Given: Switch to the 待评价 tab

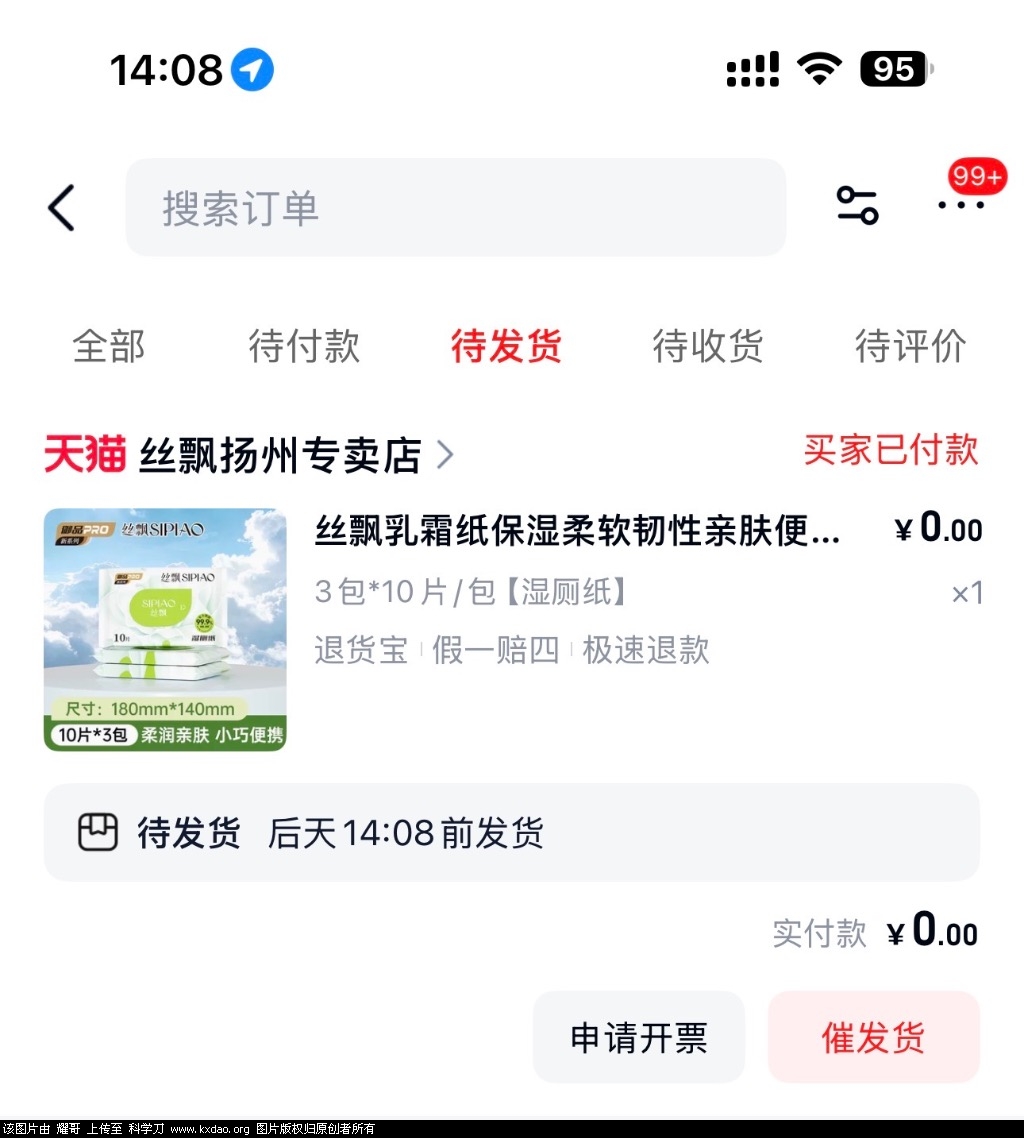Looking at the screenshot, I should click(x=910, y=346).
